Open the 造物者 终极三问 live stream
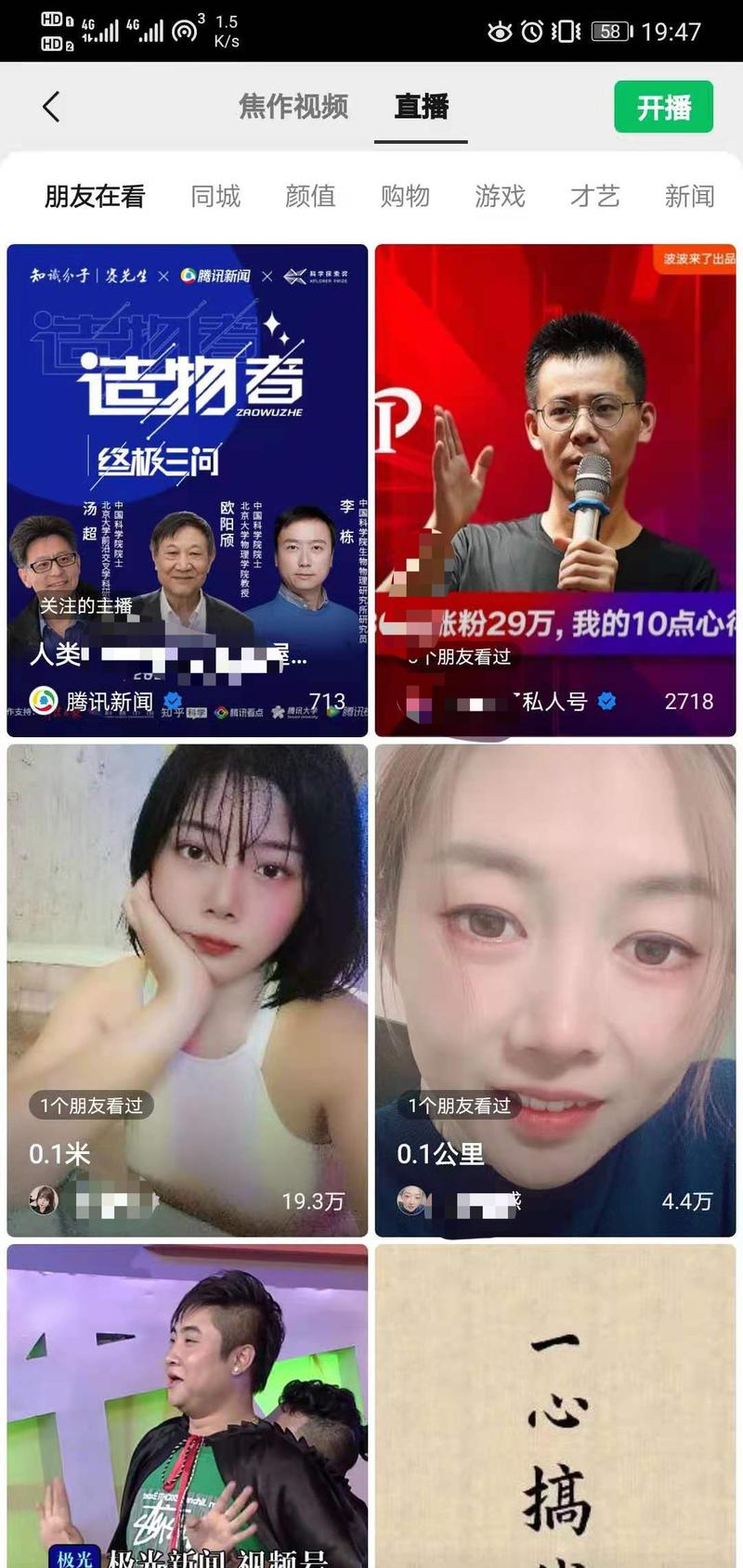The image size is (743, 1568). [x=186, y=464]
